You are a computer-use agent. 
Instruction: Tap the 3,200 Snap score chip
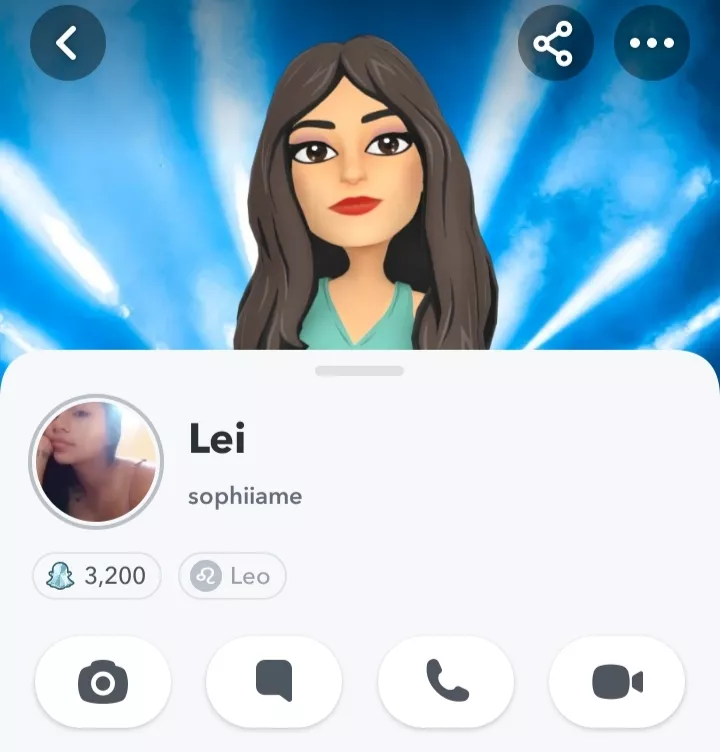[x=97, y=576]
